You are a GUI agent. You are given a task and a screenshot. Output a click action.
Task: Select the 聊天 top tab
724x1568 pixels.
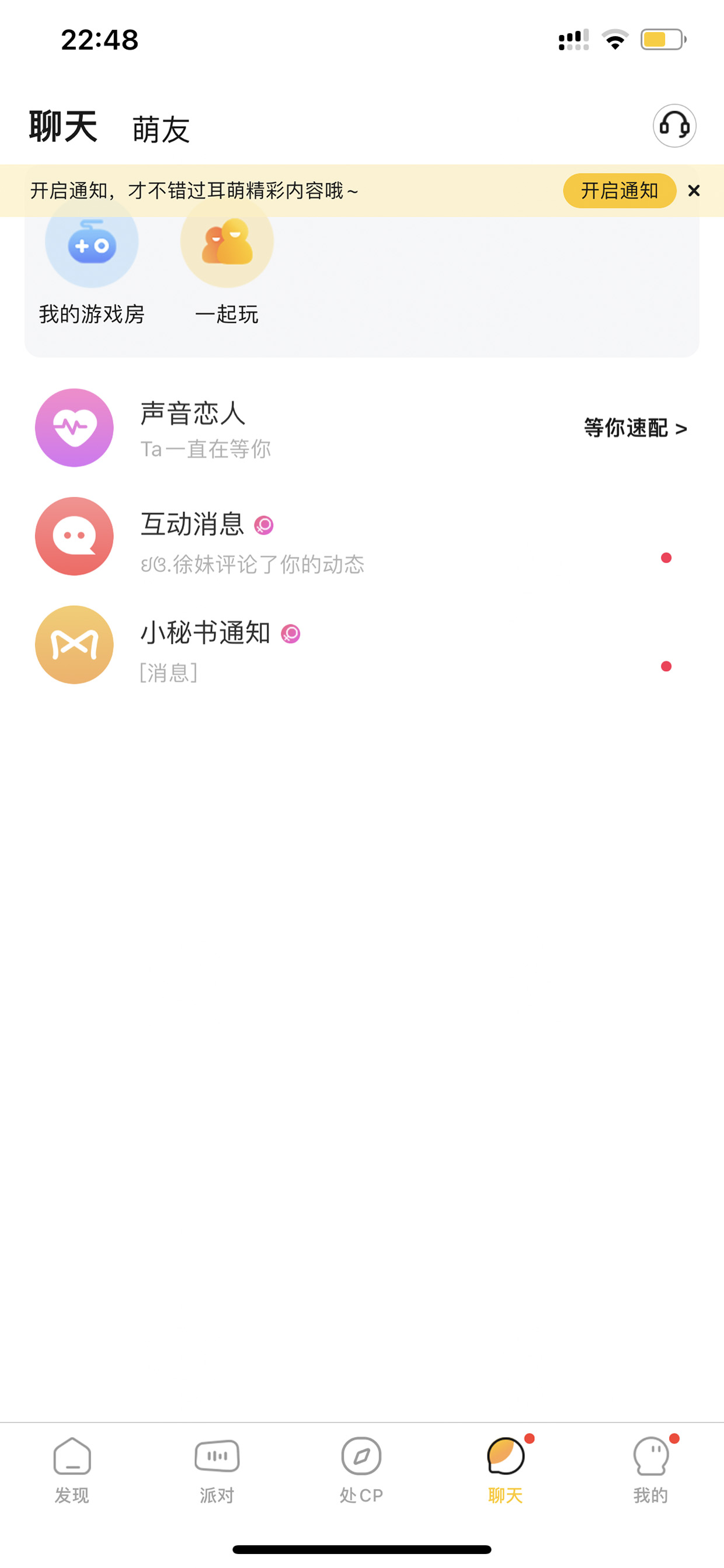(x=63, y=127)
